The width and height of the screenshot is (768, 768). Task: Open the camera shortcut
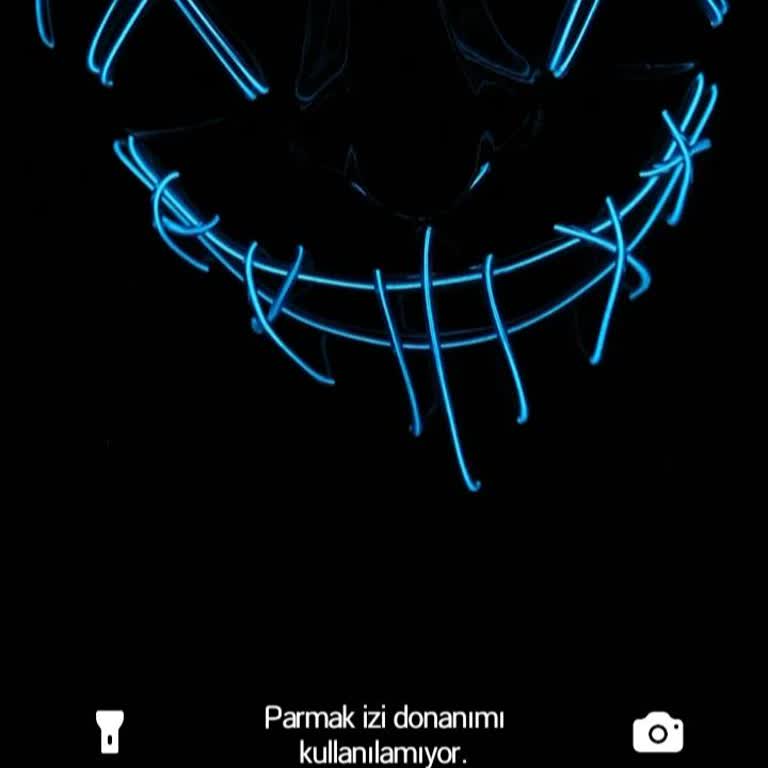(x=658, y=733)
